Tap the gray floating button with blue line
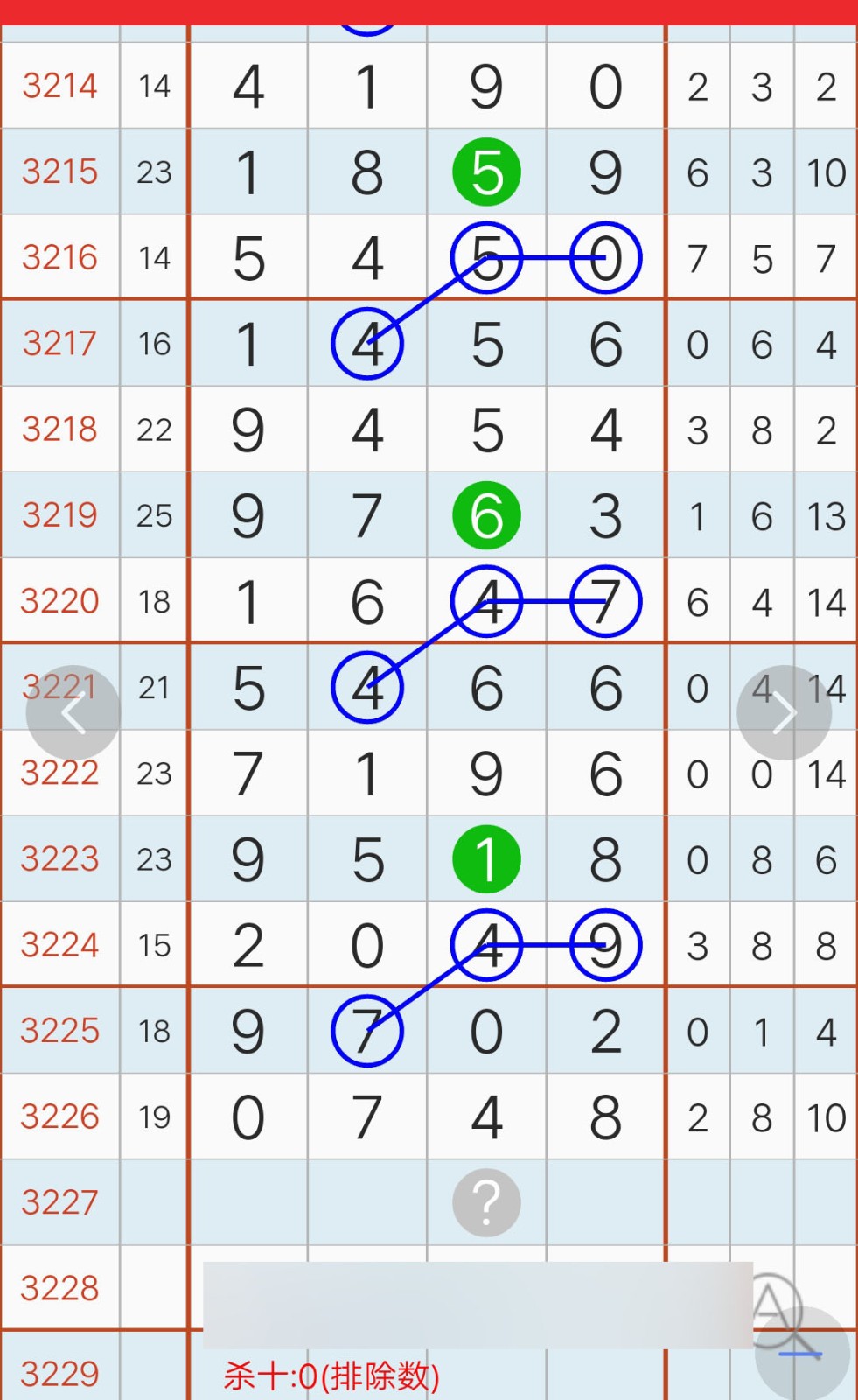 tap(802, 1353)
